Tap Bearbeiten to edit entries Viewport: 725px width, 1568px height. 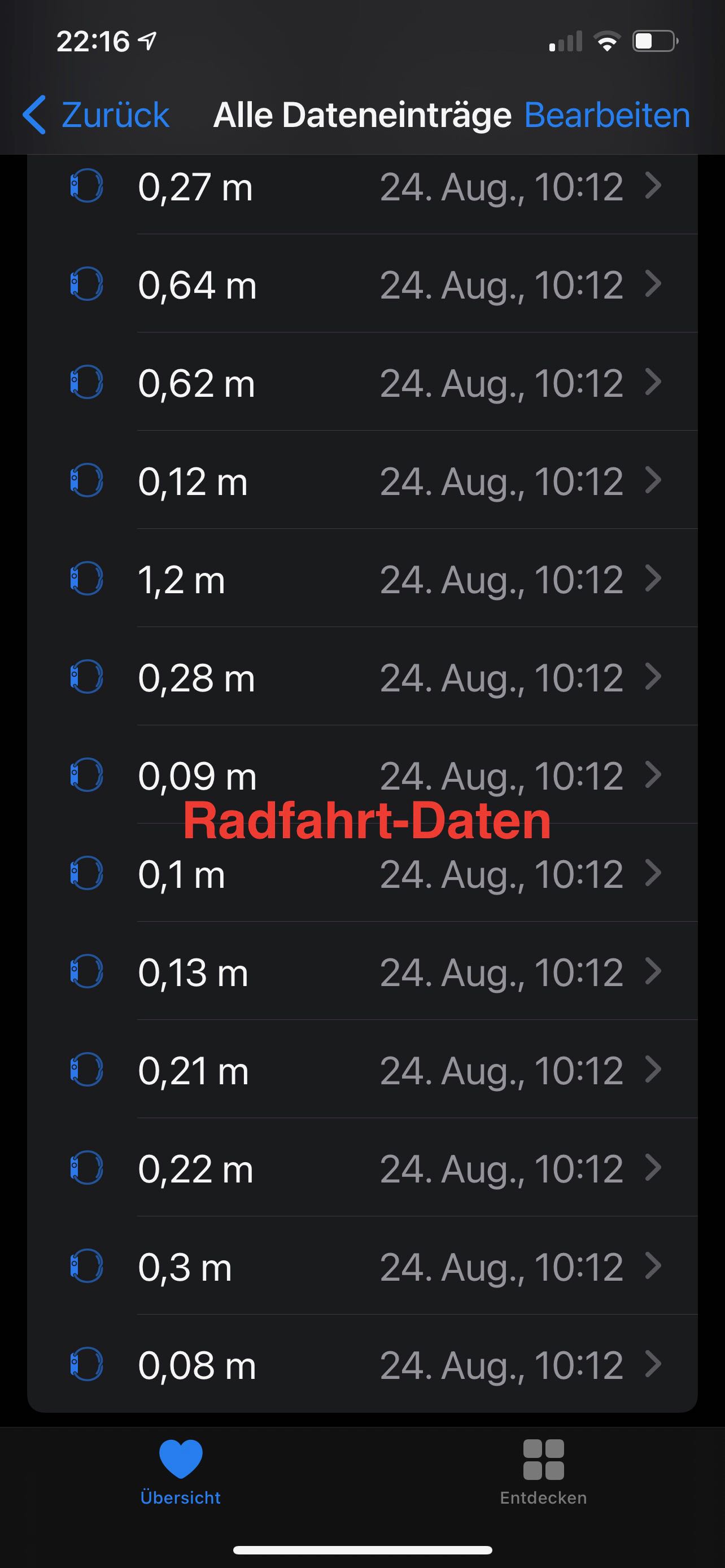coord(606,115)
